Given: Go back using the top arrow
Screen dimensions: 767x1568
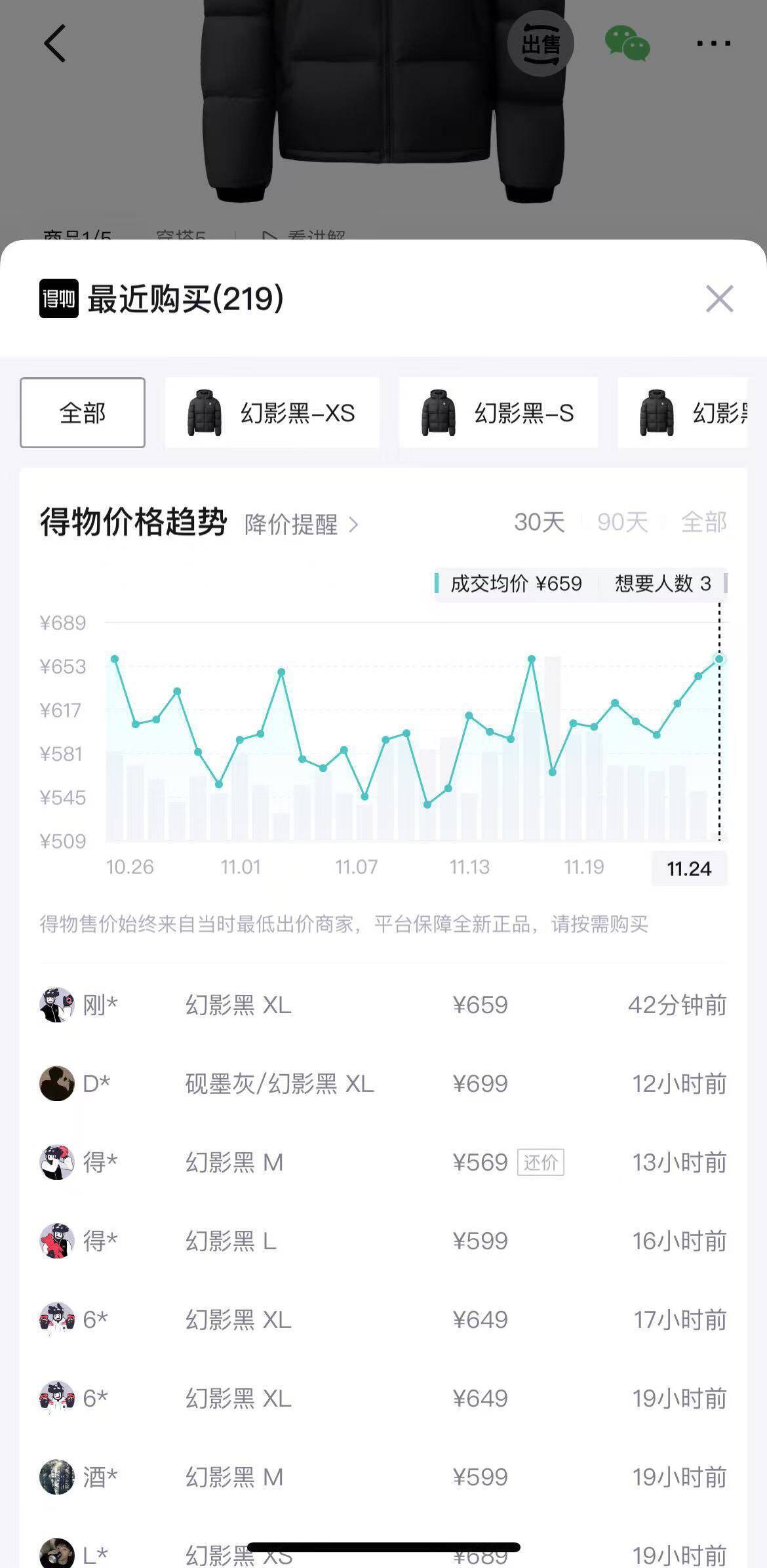Looking at the screenshot, I should click(55, 43).
